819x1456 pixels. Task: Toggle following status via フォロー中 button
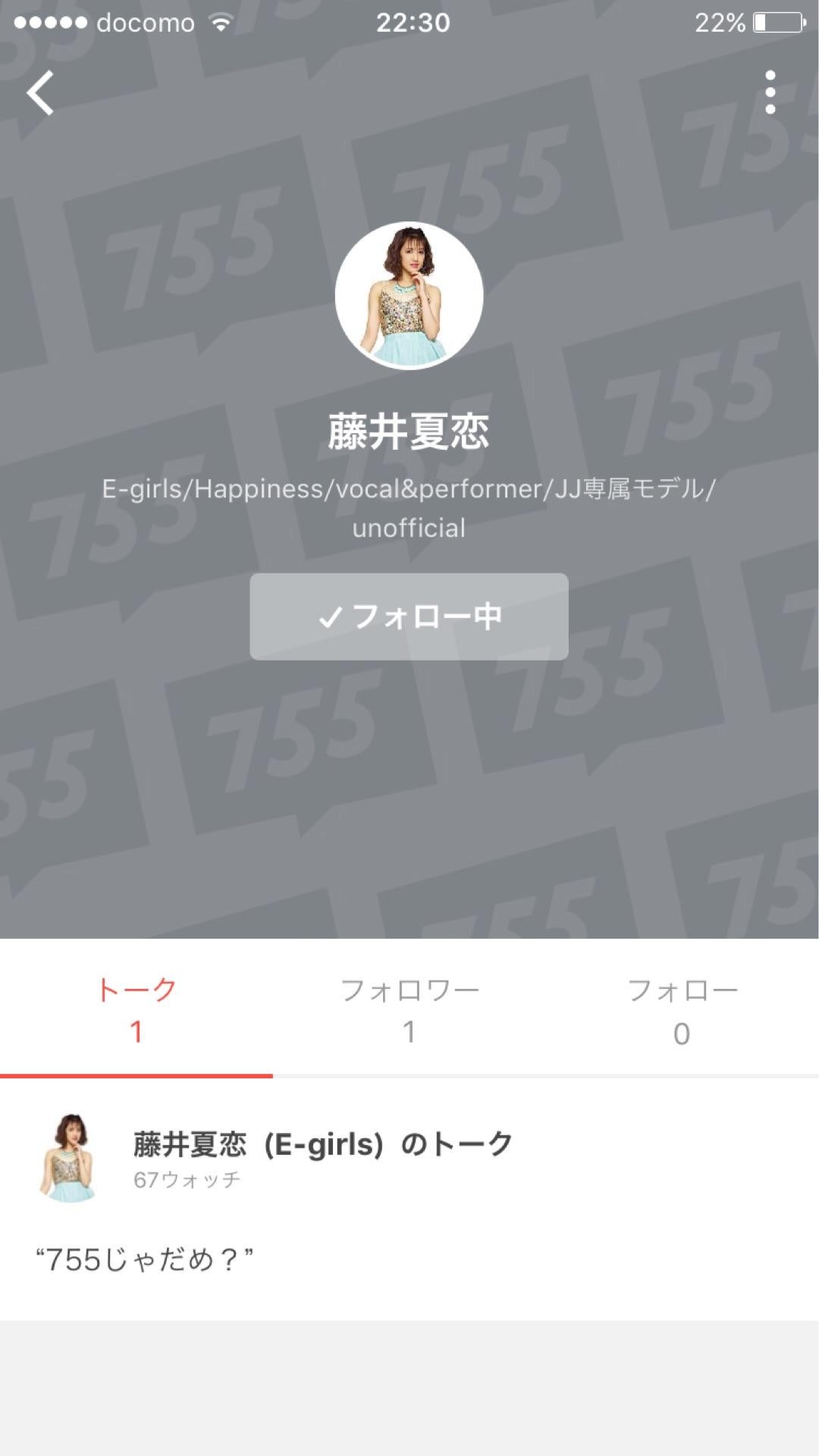click(409, 618)
